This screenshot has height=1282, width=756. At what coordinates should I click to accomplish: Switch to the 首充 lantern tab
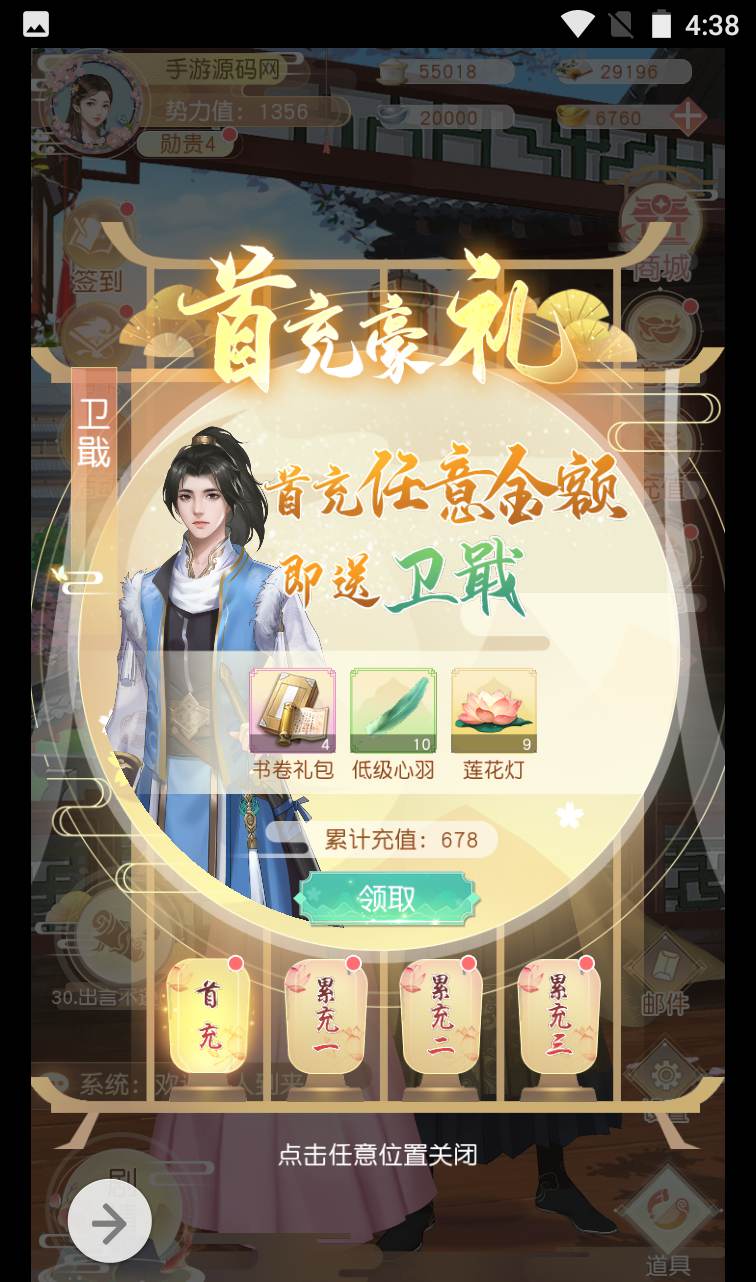coord(209,1017)
